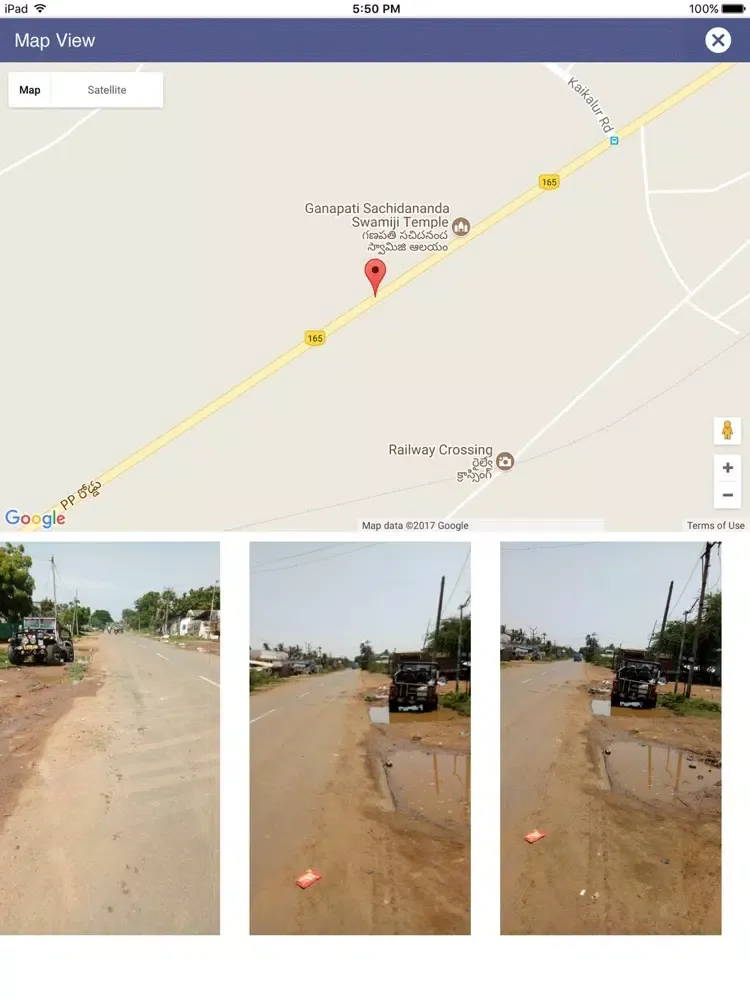The height and width of the screenshot is (1000, 750).
Task: Open the middle road photo with the puddle
Action: click(x=360, y=738)
